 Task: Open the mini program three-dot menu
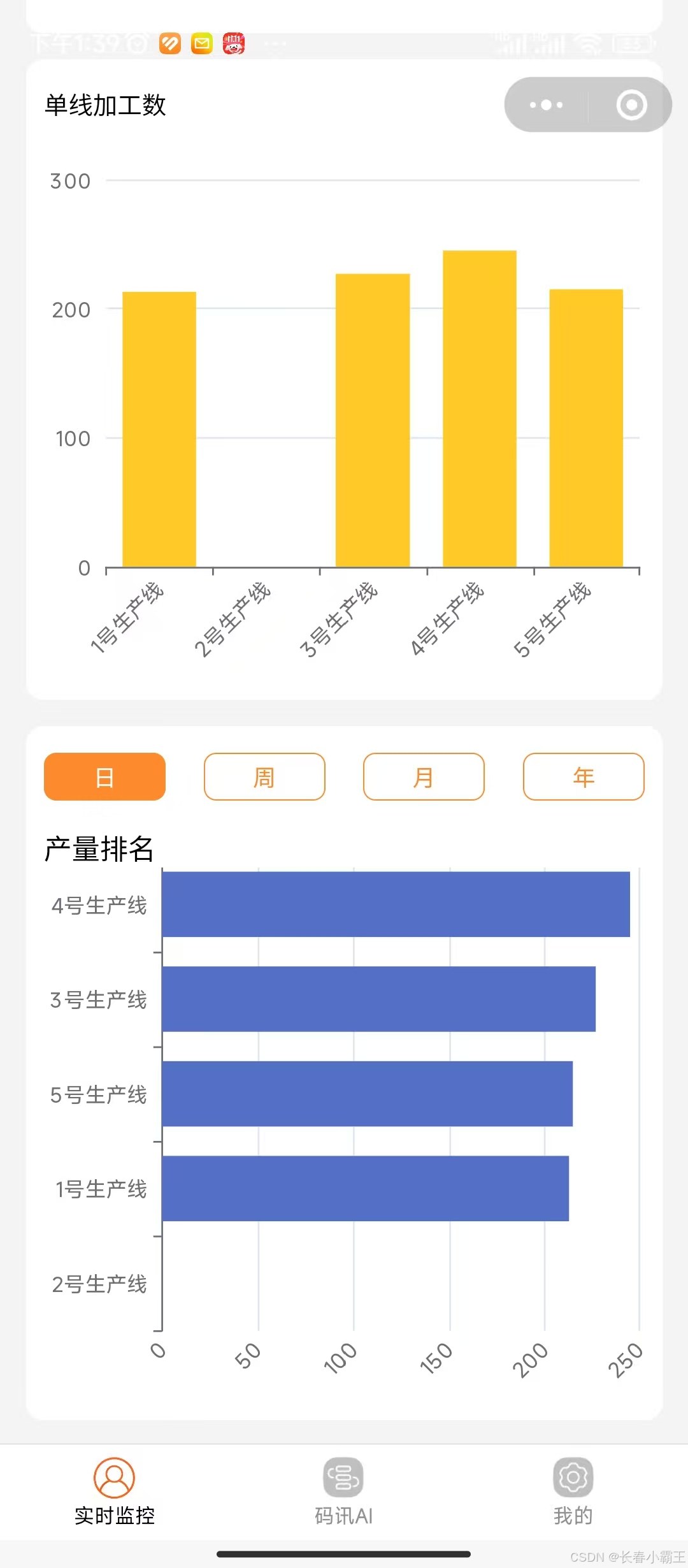546,105
